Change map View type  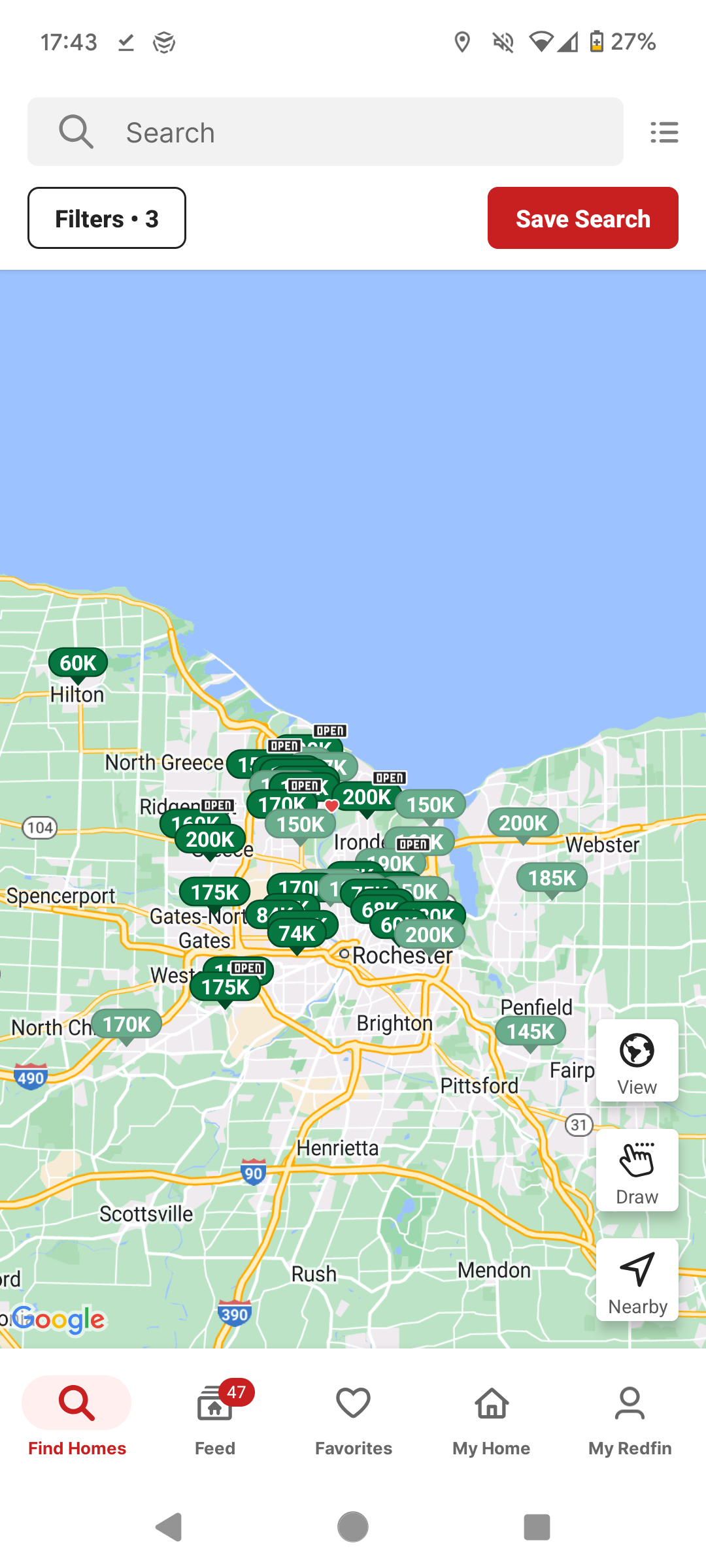(637, 1060)
